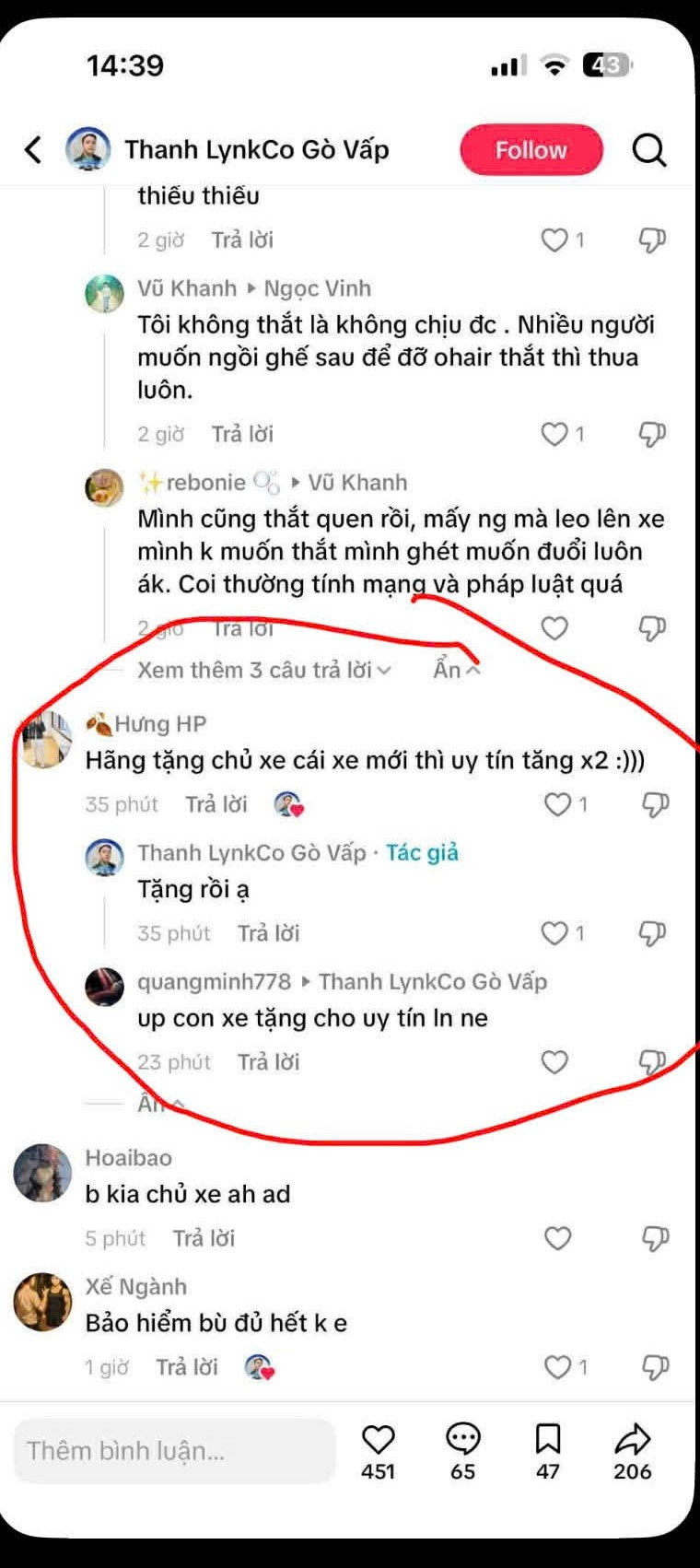
Task: Go back using the back arrow
Action: click(x=33, y=149)
